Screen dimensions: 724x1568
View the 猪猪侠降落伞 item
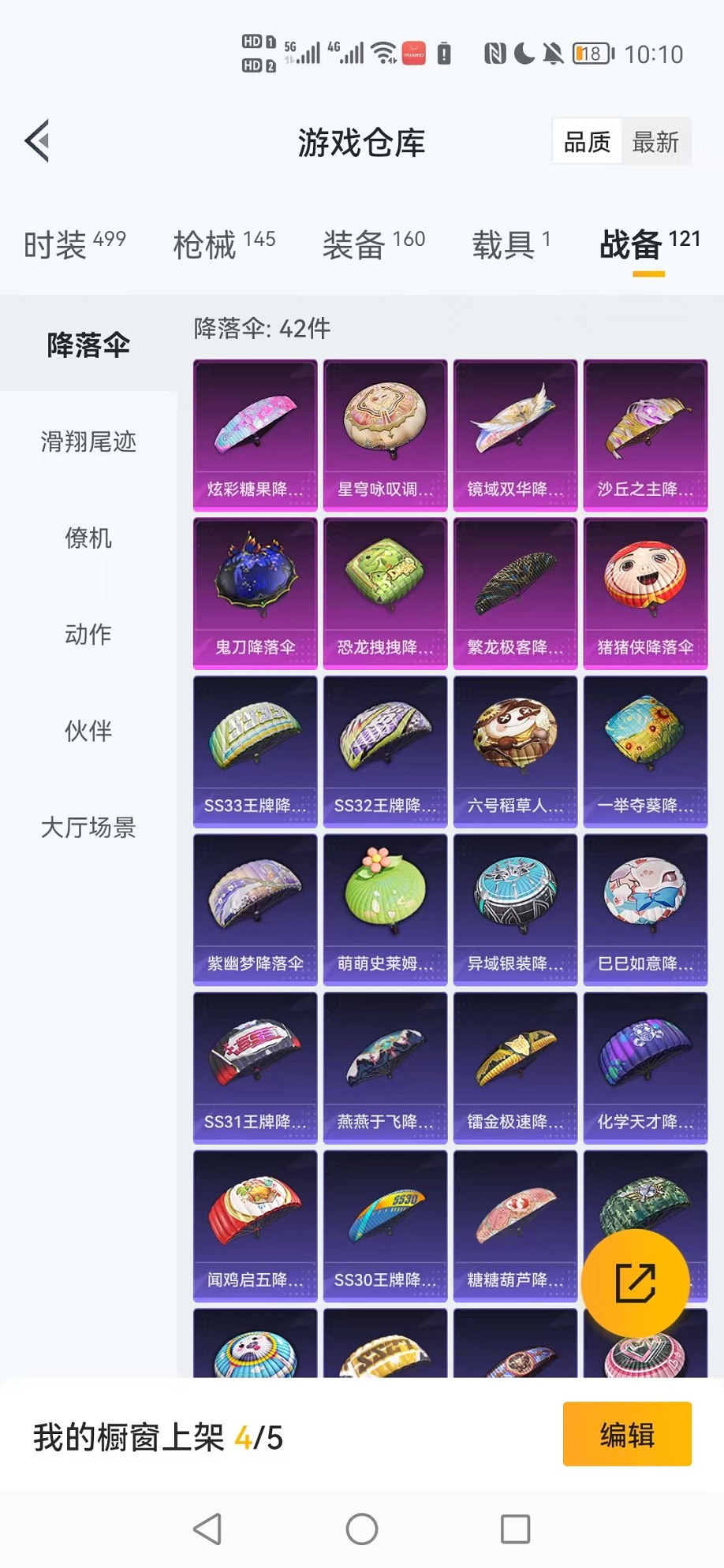[645, 594]
